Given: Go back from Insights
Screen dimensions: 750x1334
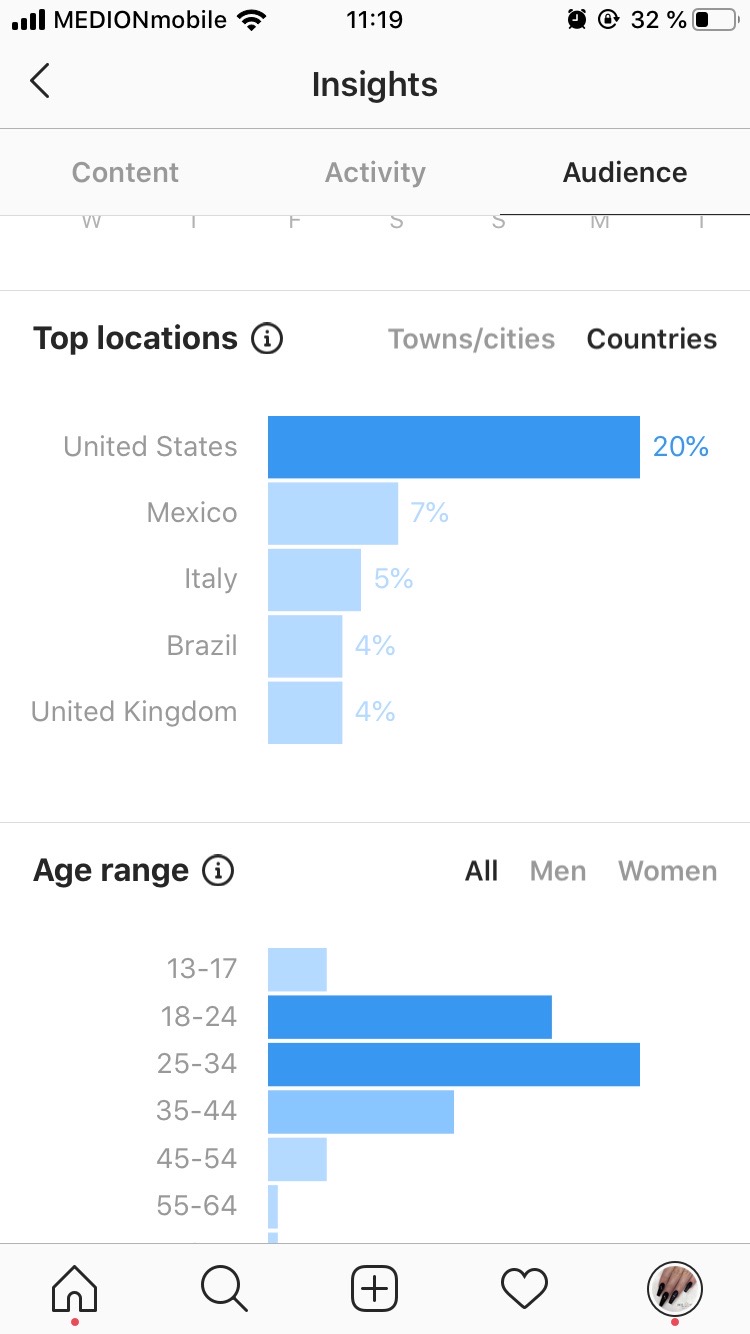Looking at the screenshot, I should coord(40,82).
